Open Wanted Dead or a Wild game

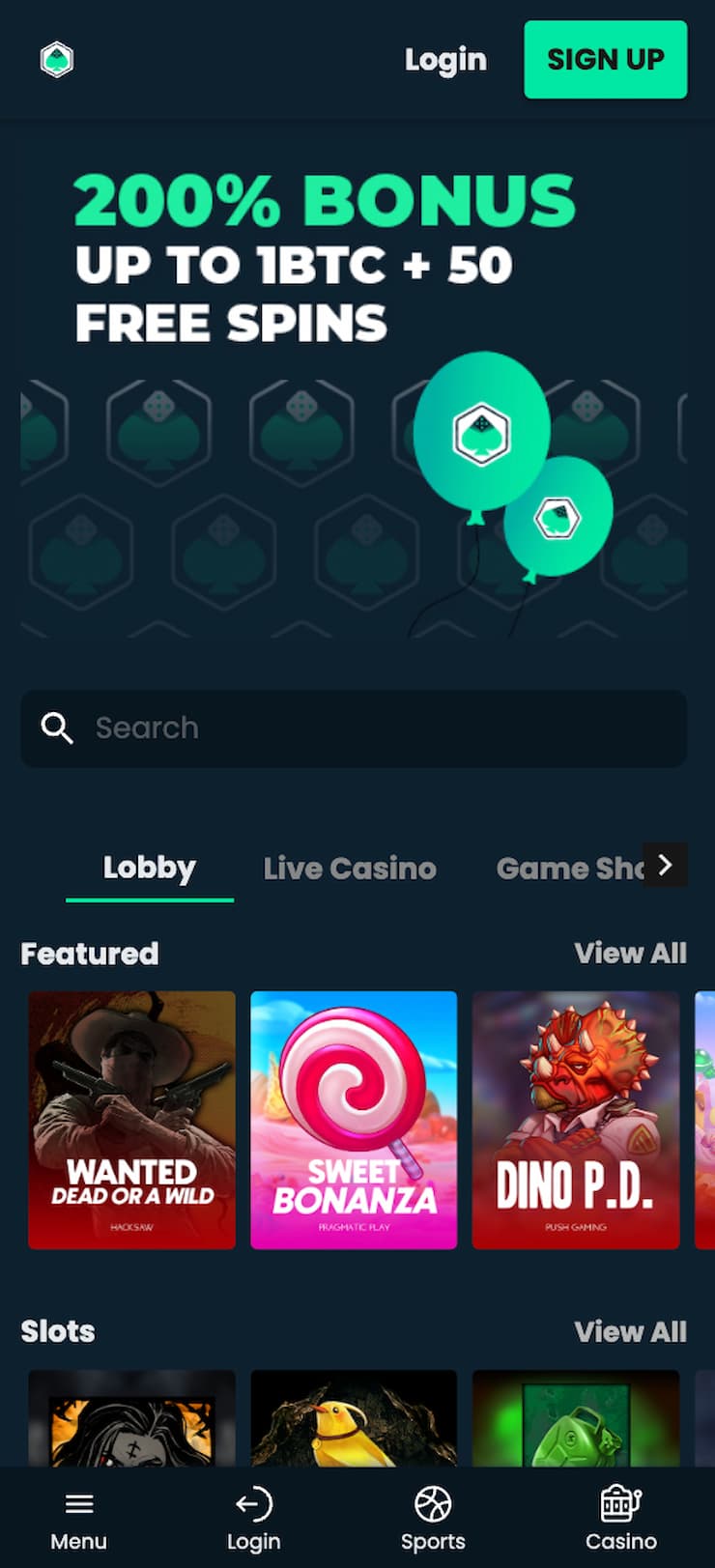(131, 1120)
